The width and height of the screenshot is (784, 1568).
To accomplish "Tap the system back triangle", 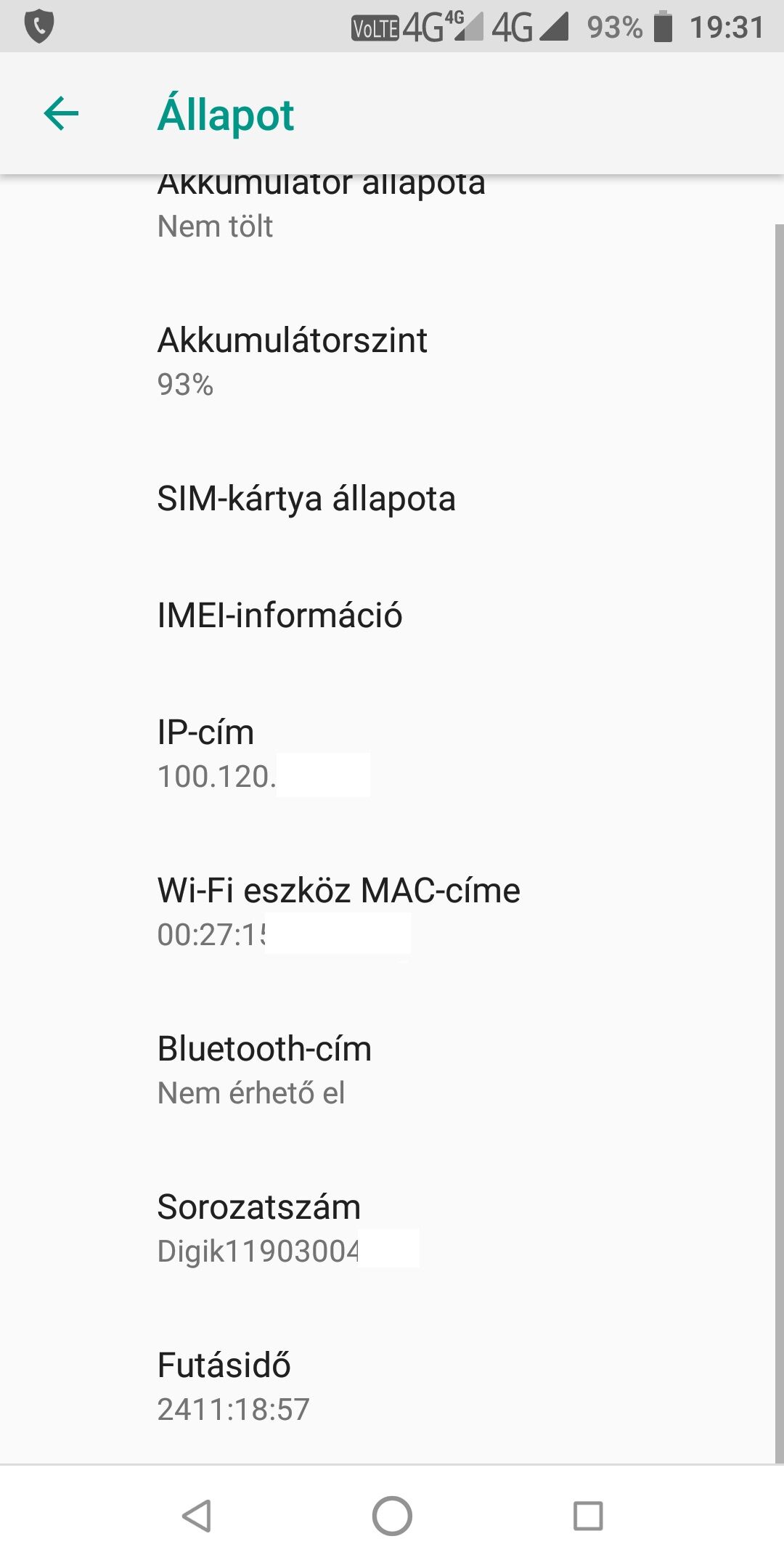I will pos(196,1516).
